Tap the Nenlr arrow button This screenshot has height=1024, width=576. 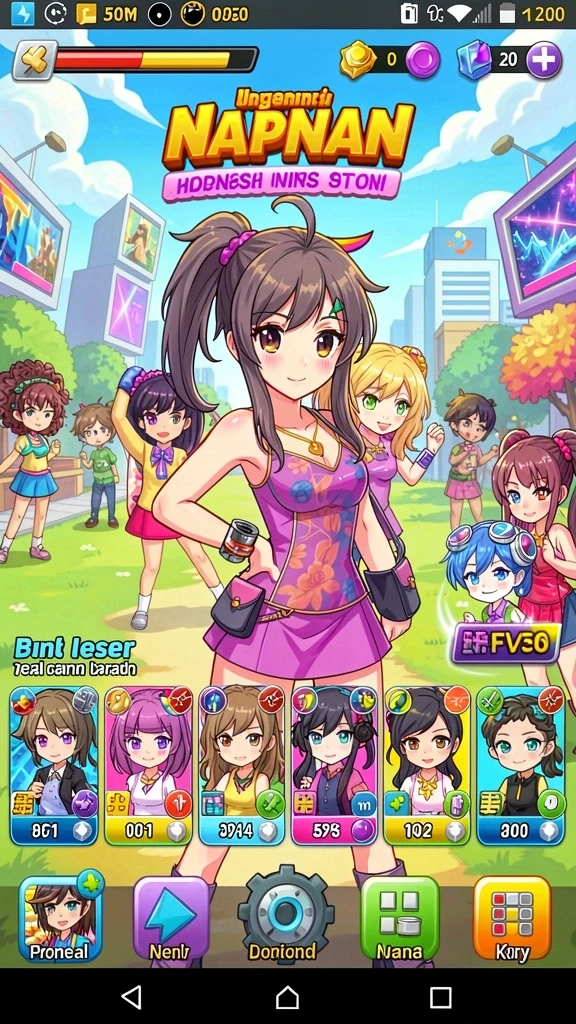(x=171, y=918)
